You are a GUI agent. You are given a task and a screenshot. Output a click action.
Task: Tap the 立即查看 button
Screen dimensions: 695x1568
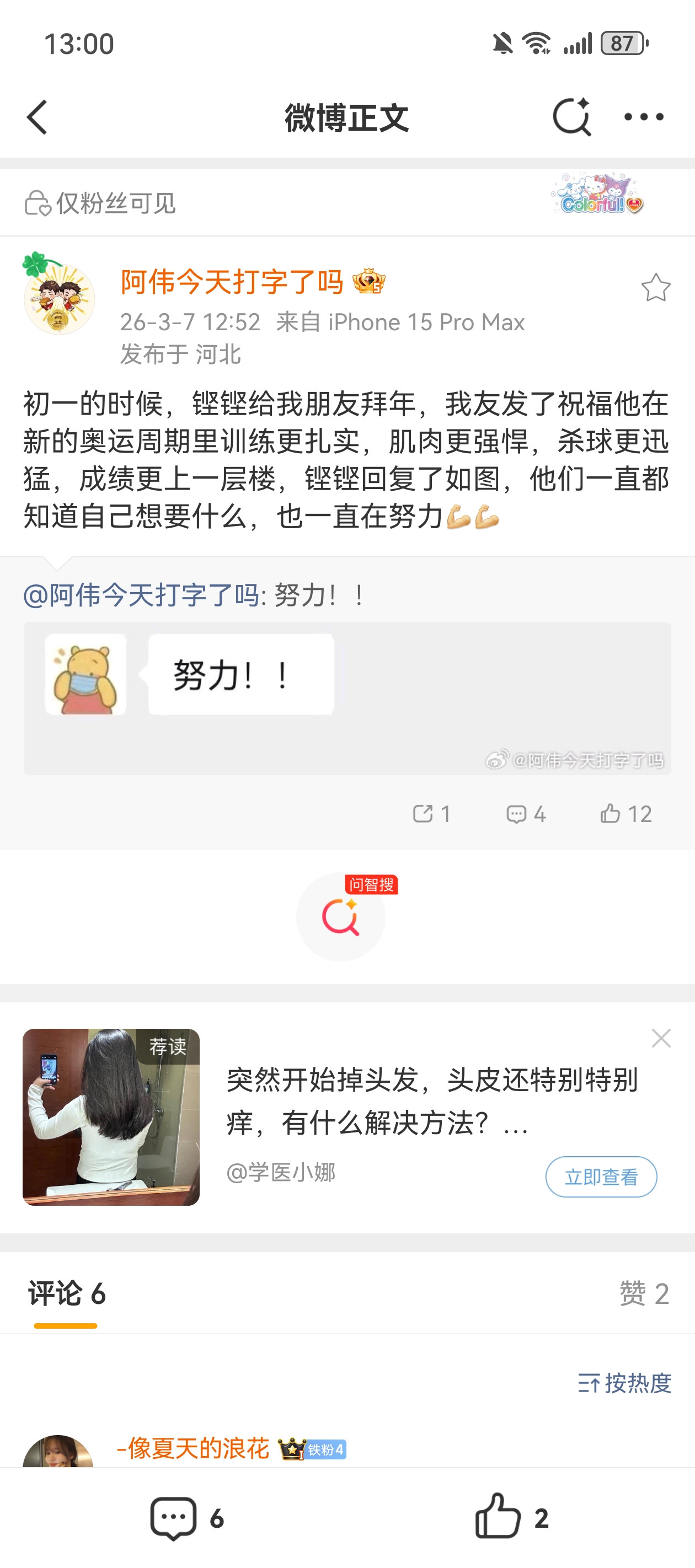pyautogui.click(x=601, y=1177)
